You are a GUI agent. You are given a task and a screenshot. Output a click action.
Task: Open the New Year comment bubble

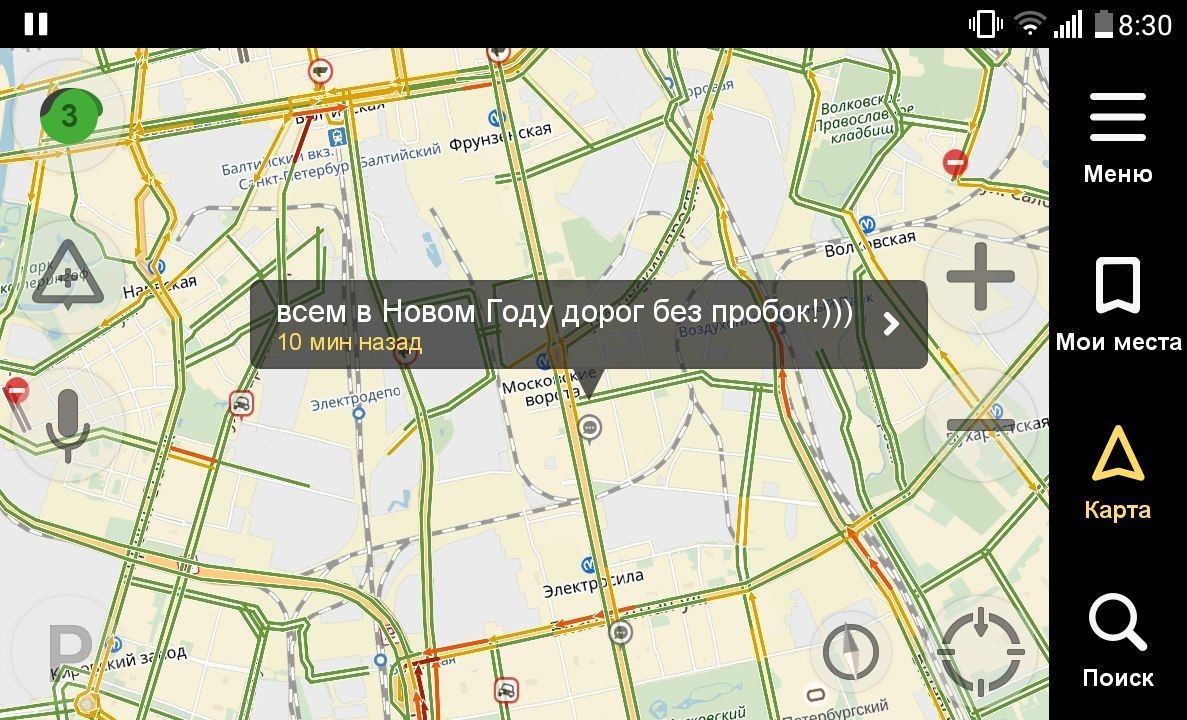point(588,324)
